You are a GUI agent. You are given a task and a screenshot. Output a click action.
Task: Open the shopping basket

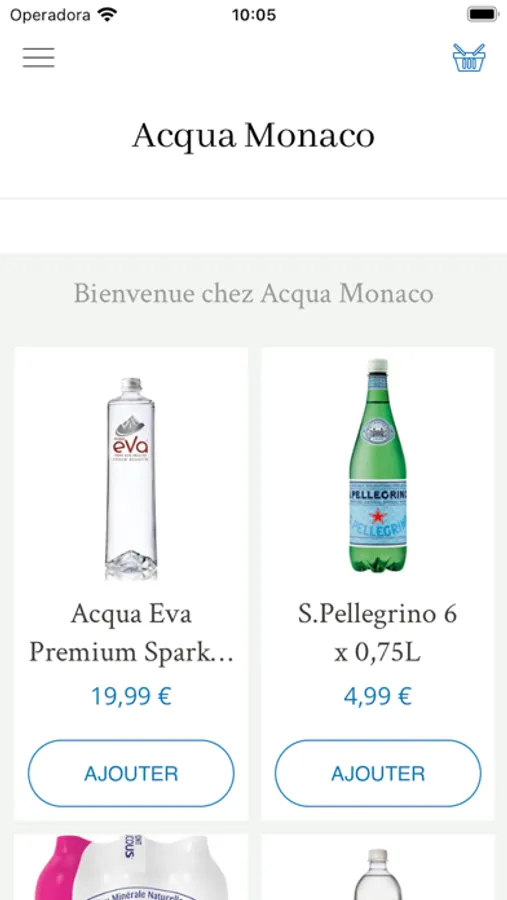pos(469,57)
